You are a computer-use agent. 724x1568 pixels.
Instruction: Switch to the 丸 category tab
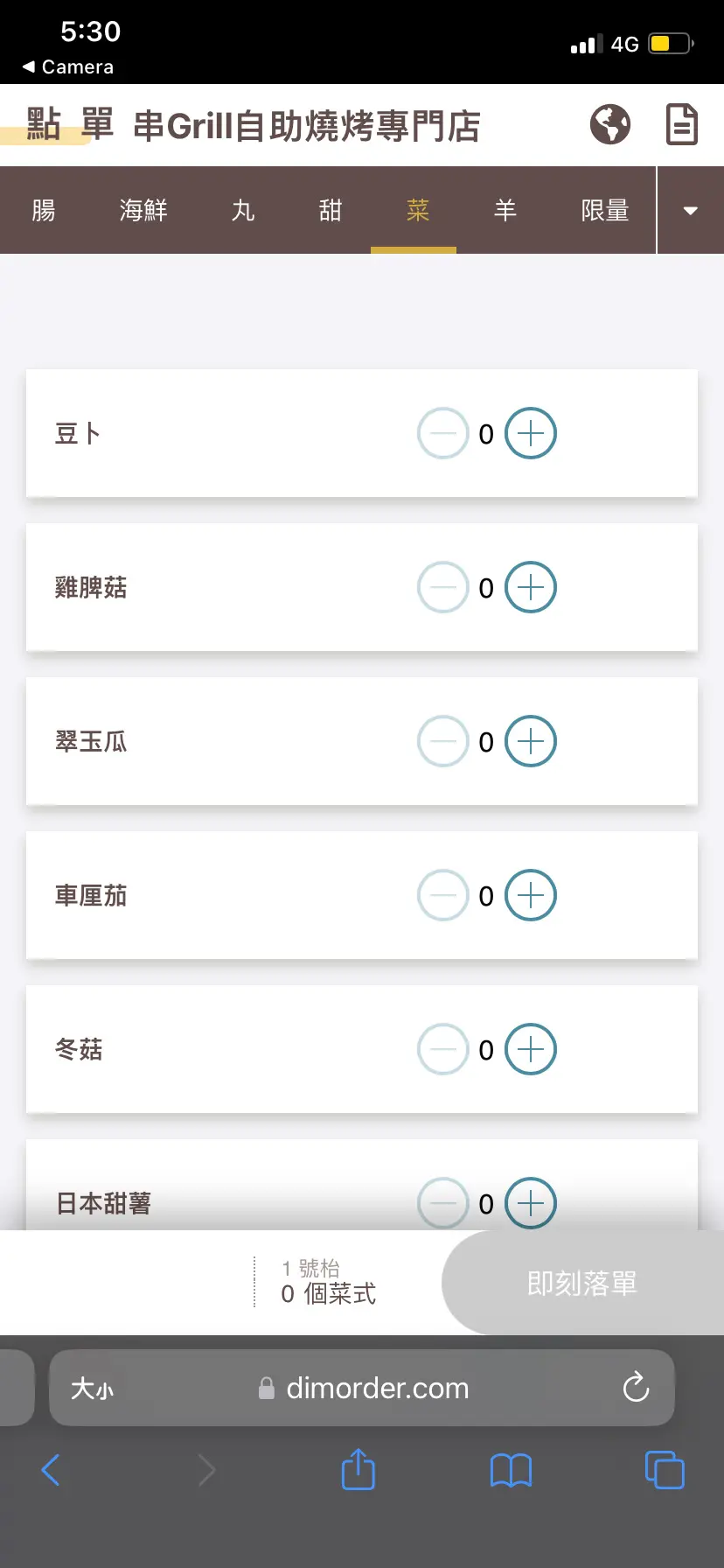point(243,210)
